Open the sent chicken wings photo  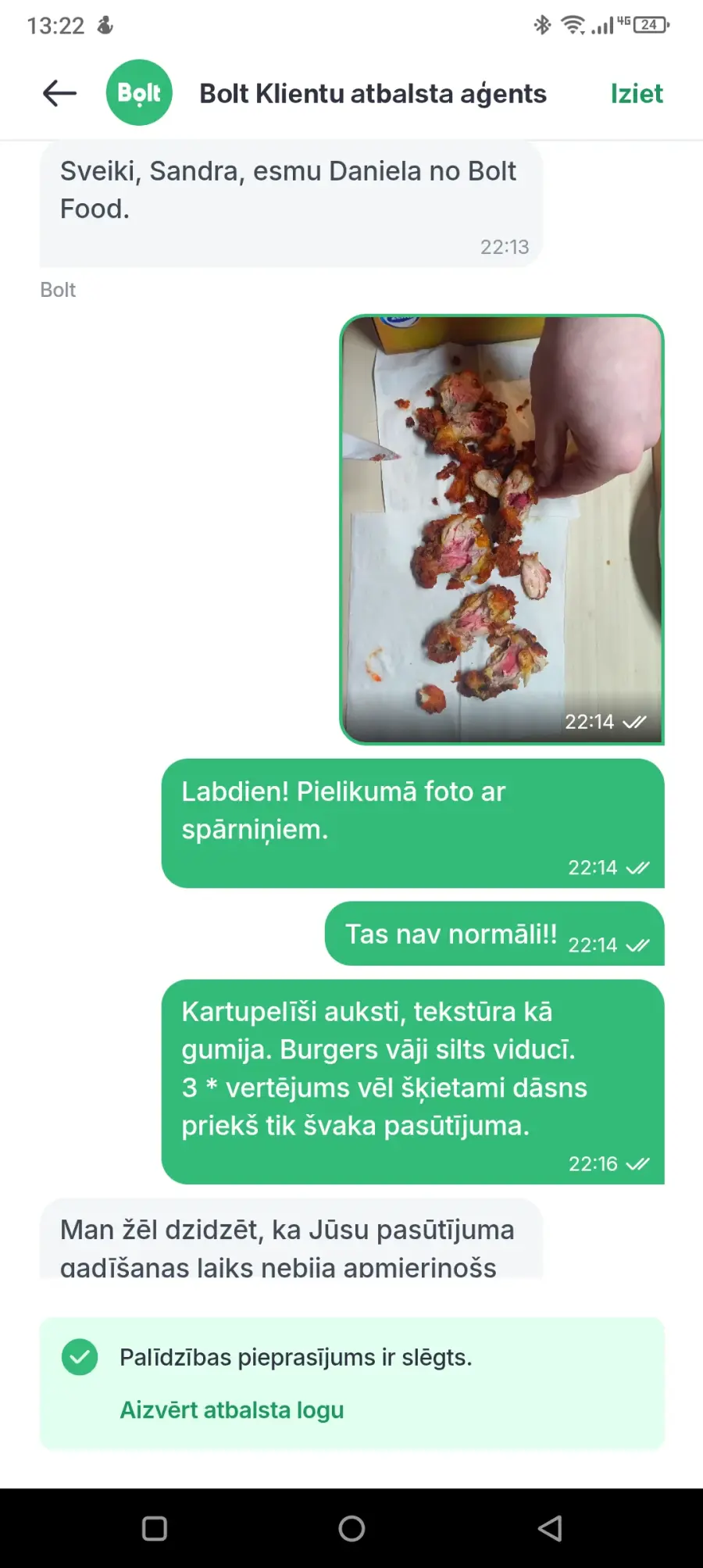[501, 529]
